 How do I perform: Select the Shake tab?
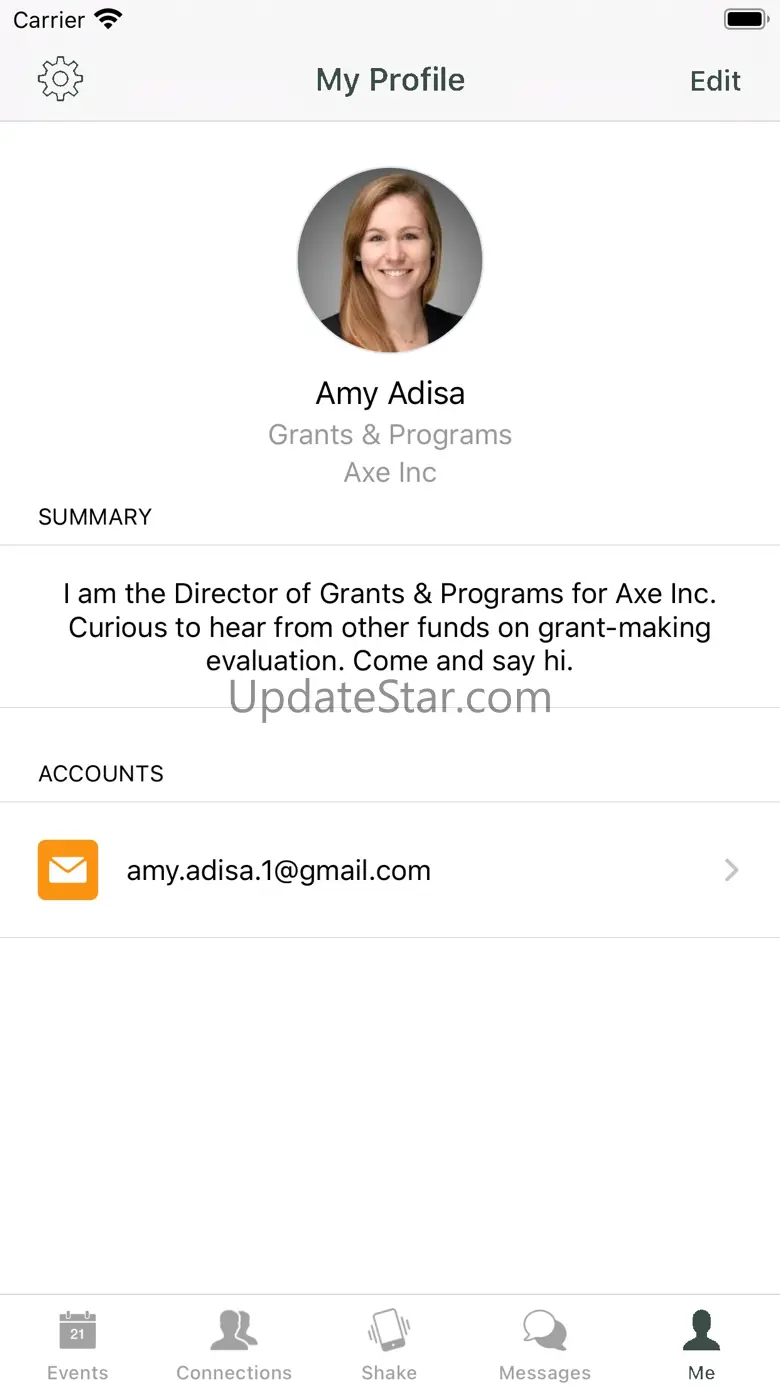click(389, 1345)
